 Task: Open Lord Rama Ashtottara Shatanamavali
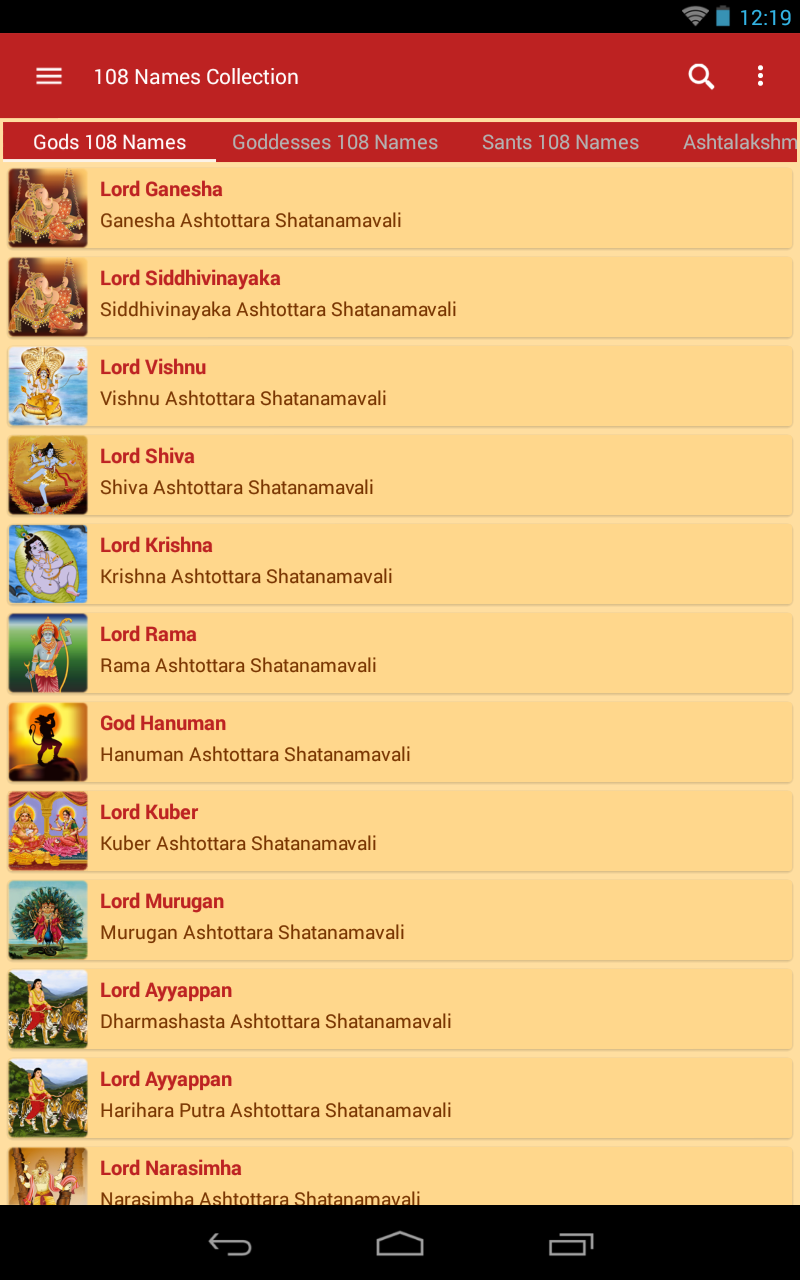coord(400,652)
